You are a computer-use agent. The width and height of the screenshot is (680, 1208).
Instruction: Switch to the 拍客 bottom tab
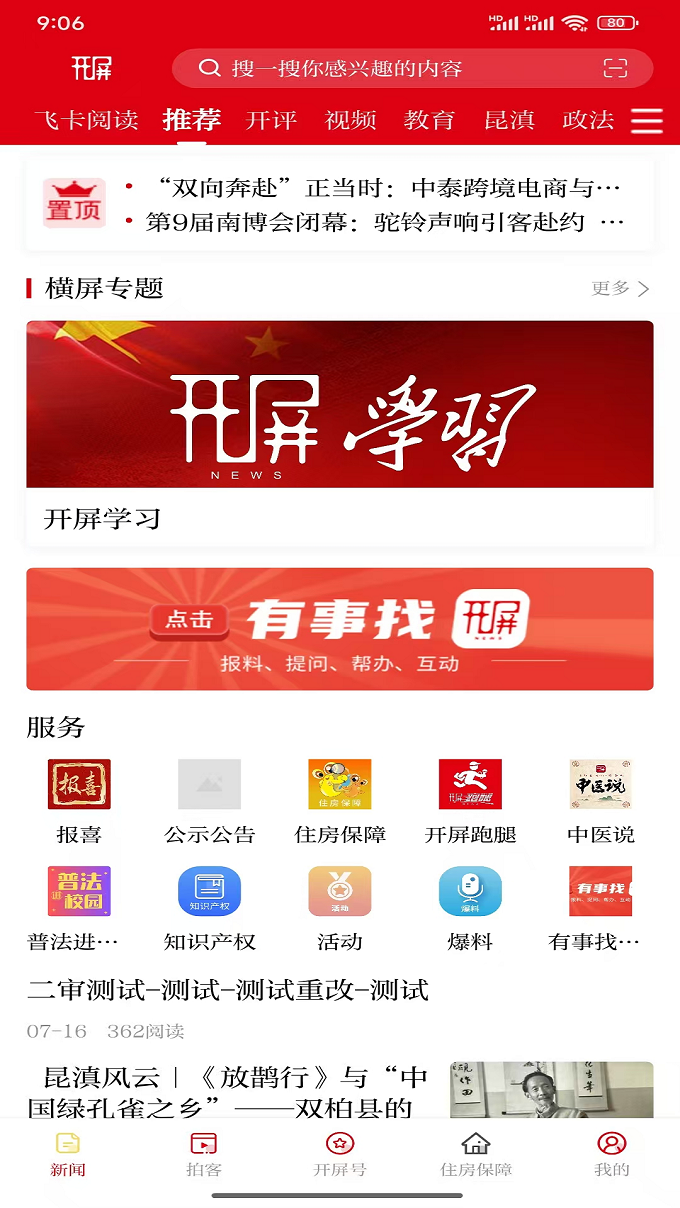click(x=204, y=1154)
